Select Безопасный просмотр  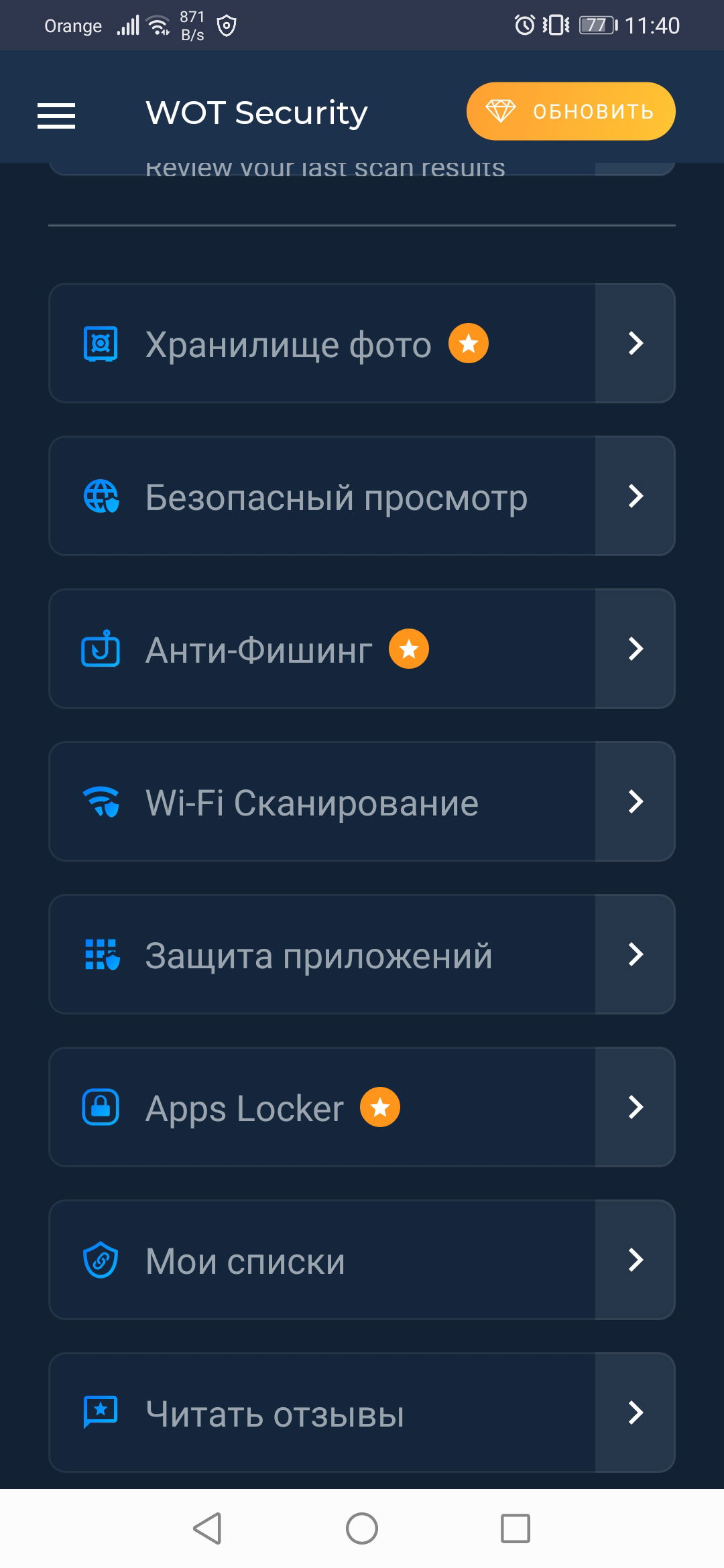coord(361,496)
